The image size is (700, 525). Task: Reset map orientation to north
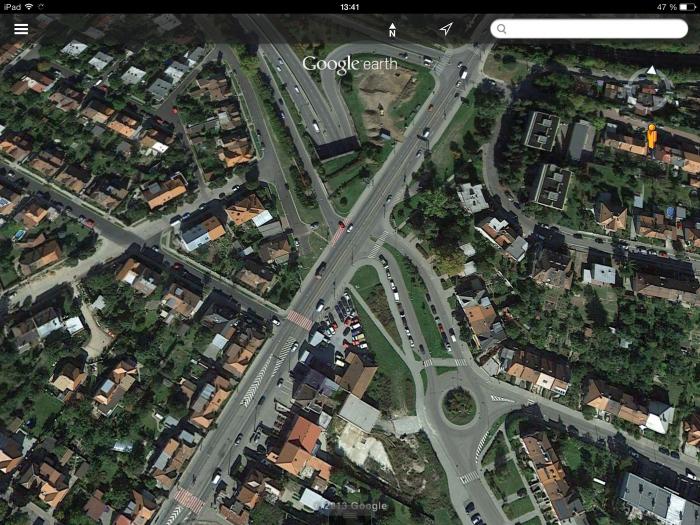392,30
